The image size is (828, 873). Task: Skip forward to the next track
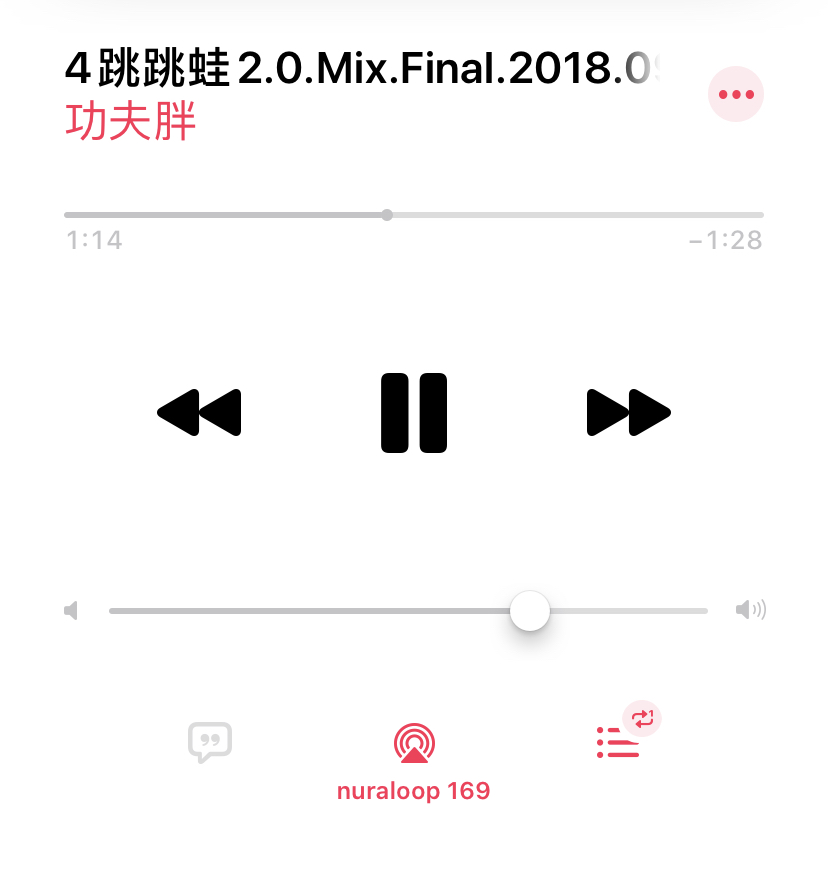point(628,412)
